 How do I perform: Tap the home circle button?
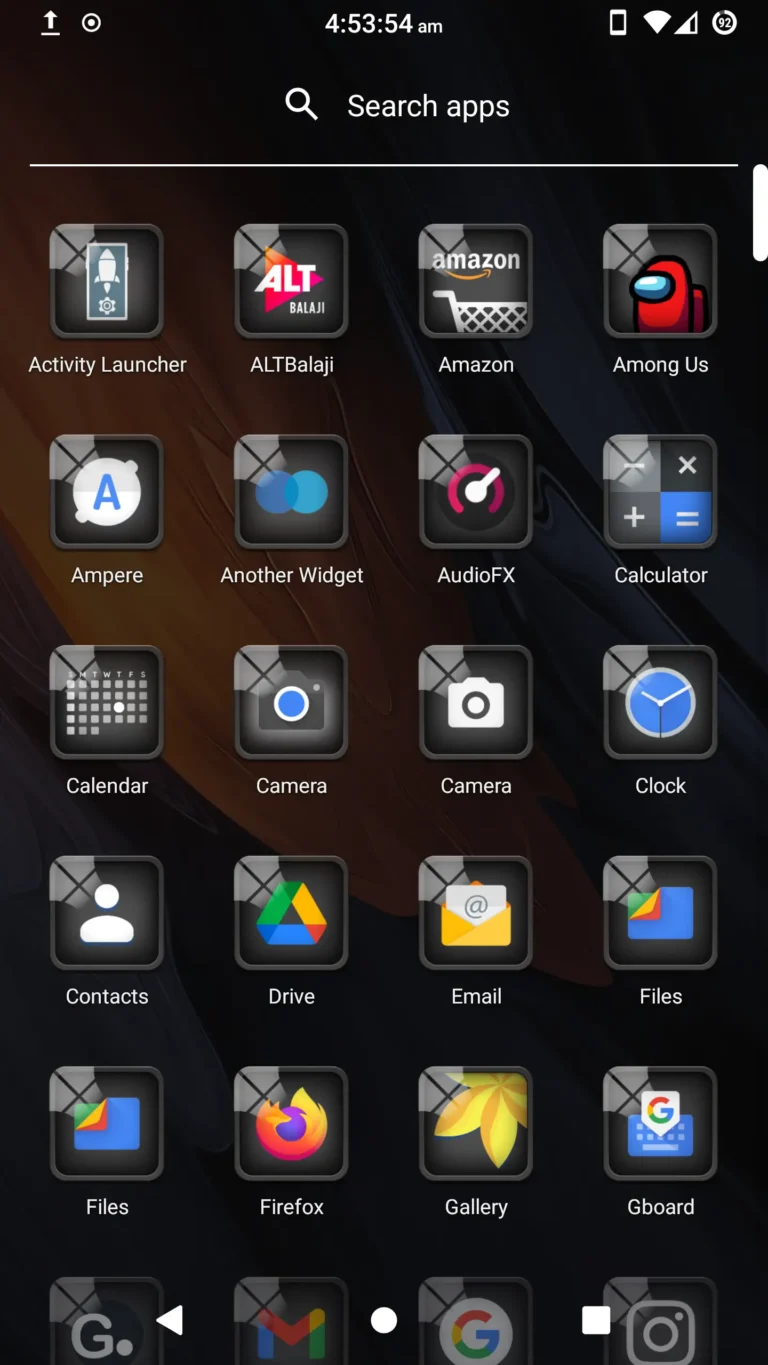pos(383,1319)
